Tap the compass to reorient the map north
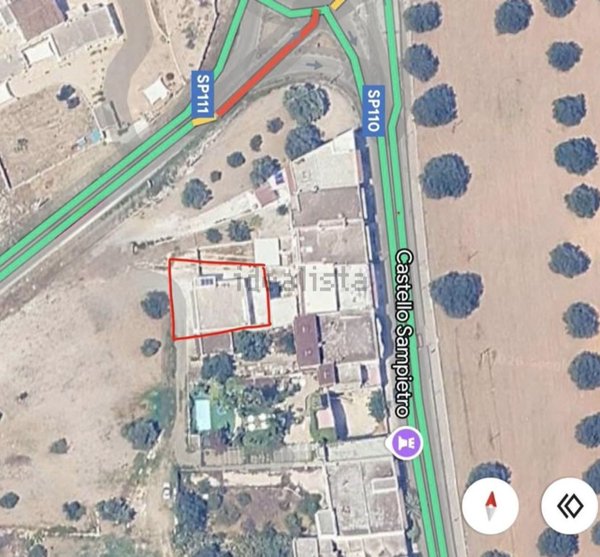This screenshot has height=557, width=600. coord(491,505)
